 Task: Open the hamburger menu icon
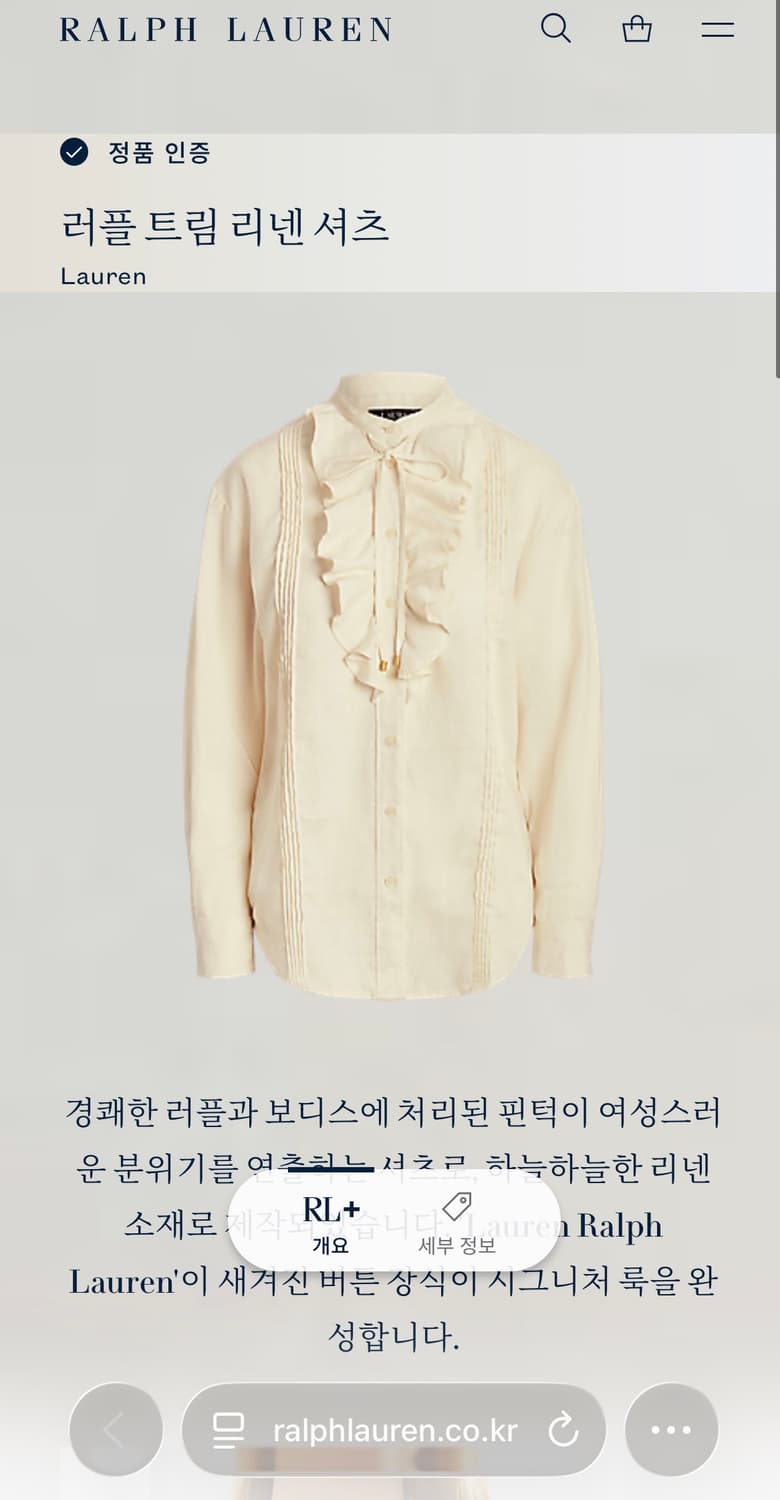(717, 29)
